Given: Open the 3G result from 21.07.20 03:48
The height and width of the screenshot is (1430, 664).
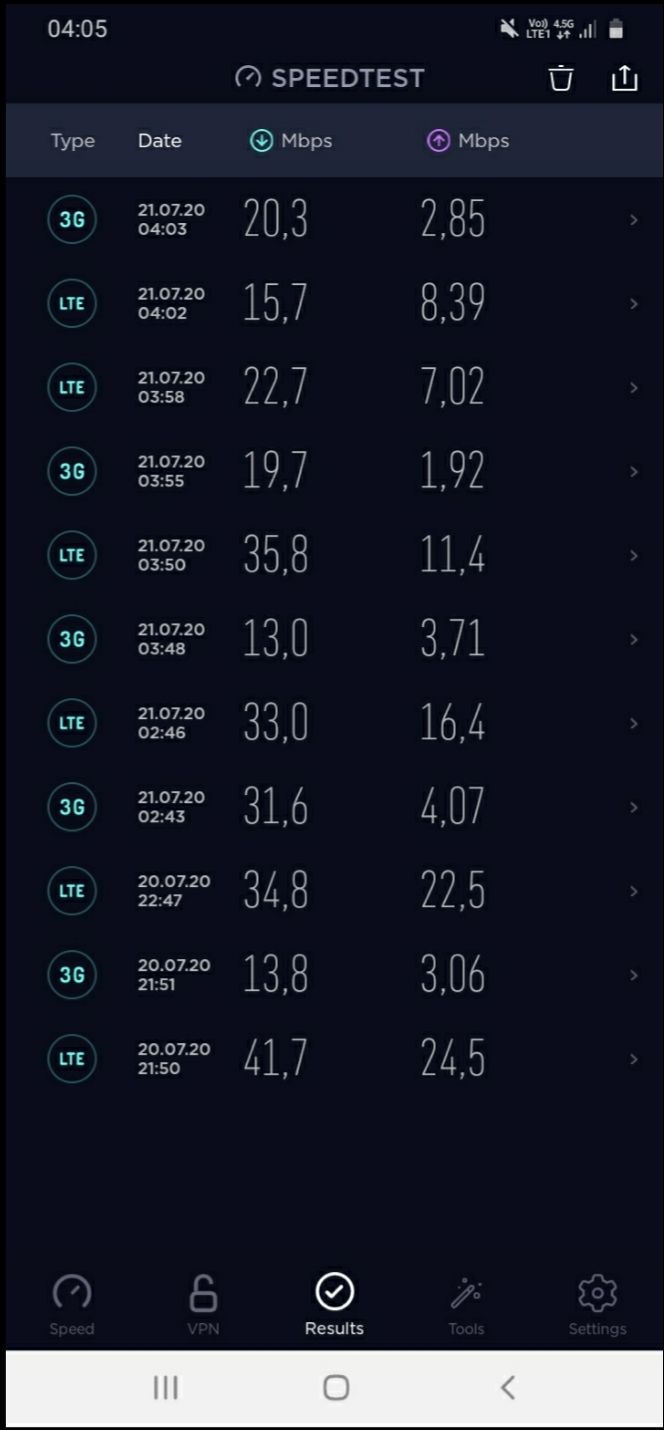Looking at the screenshot, I should pyautogui.click(x=332, y=639).
